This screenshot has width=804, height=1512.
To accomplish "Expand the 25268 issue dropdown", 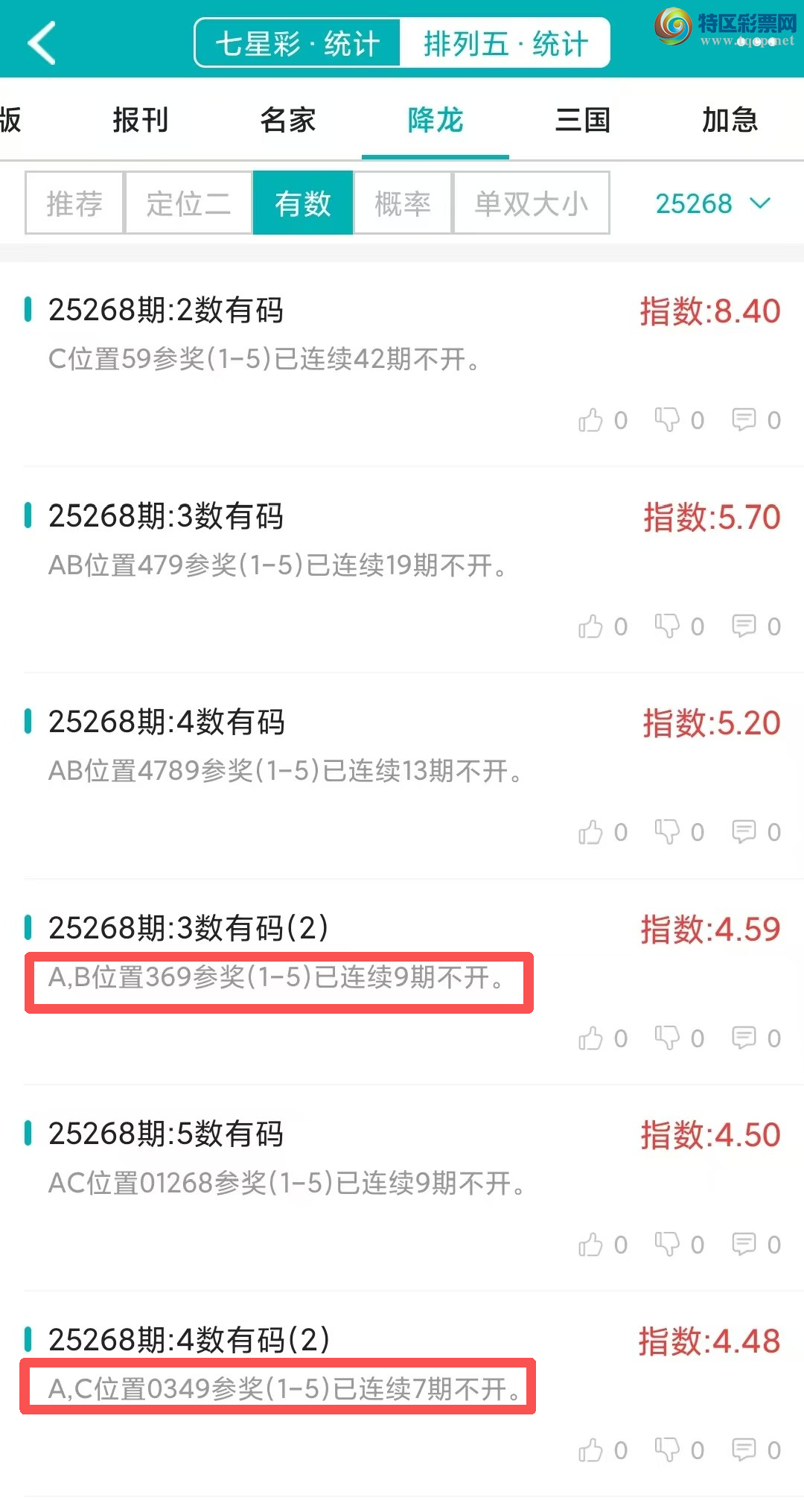I will coord(712,203).
